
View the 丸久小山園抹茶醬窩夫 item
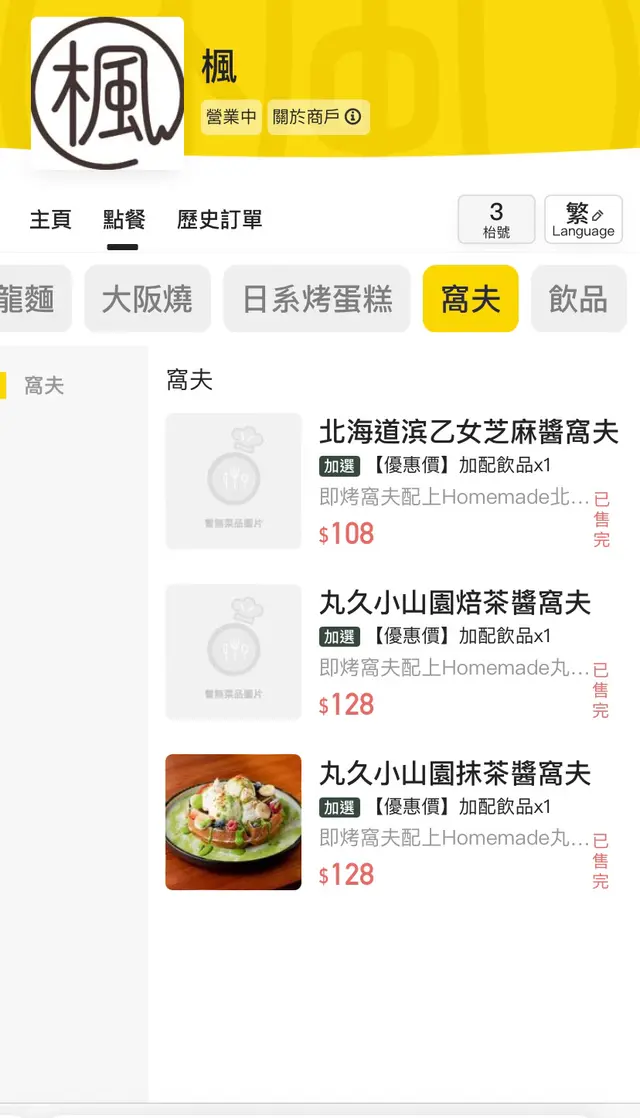pyautogui.click(x=454, y=774)
